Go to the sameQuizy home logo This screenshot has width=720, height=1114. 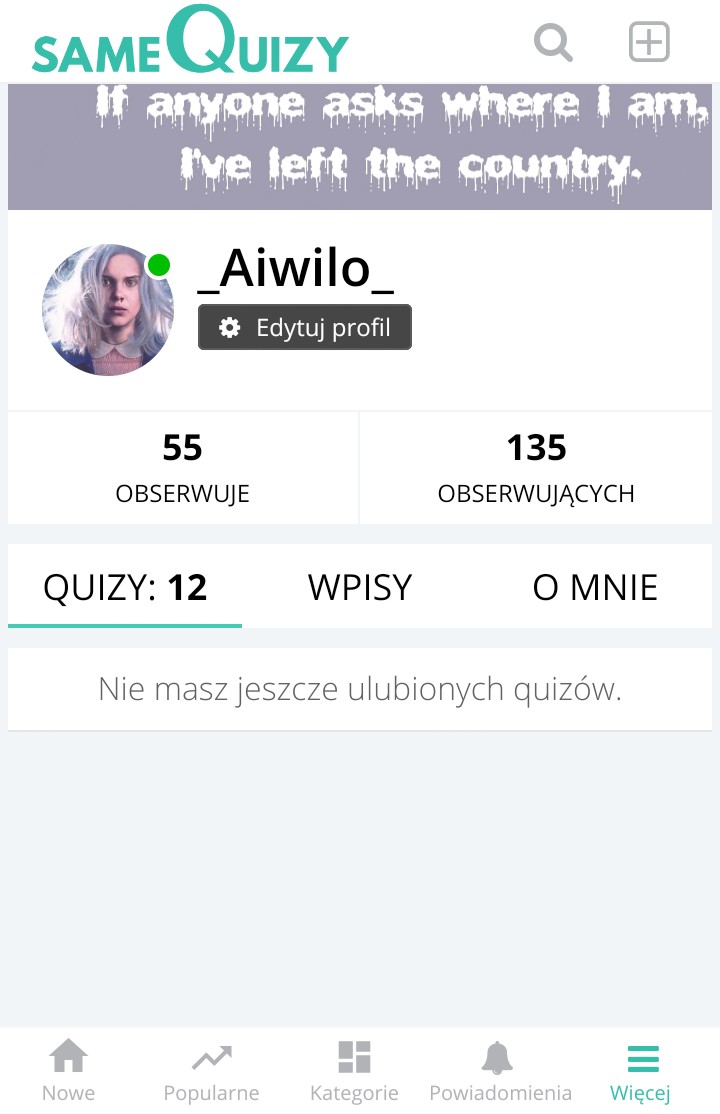pos(190,43)
